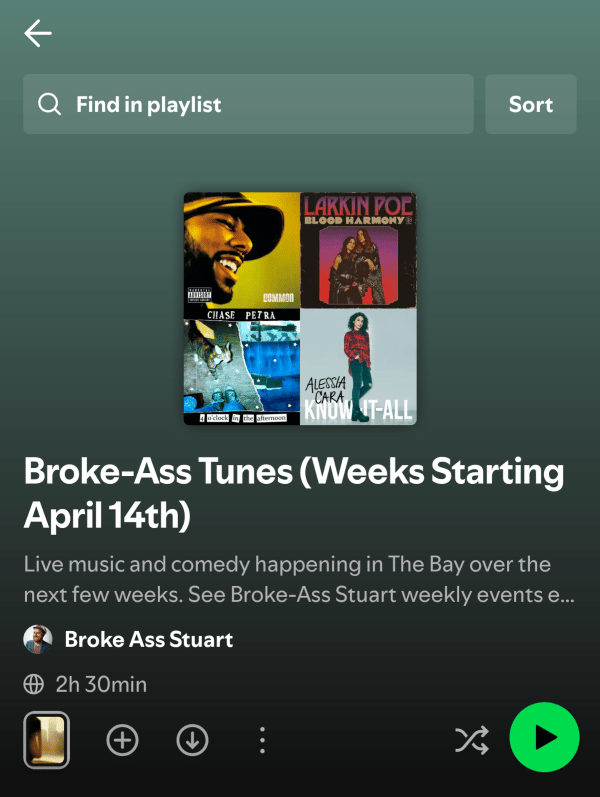
Task: Tap the Find in playlist search field
Action: coord(248,104)
